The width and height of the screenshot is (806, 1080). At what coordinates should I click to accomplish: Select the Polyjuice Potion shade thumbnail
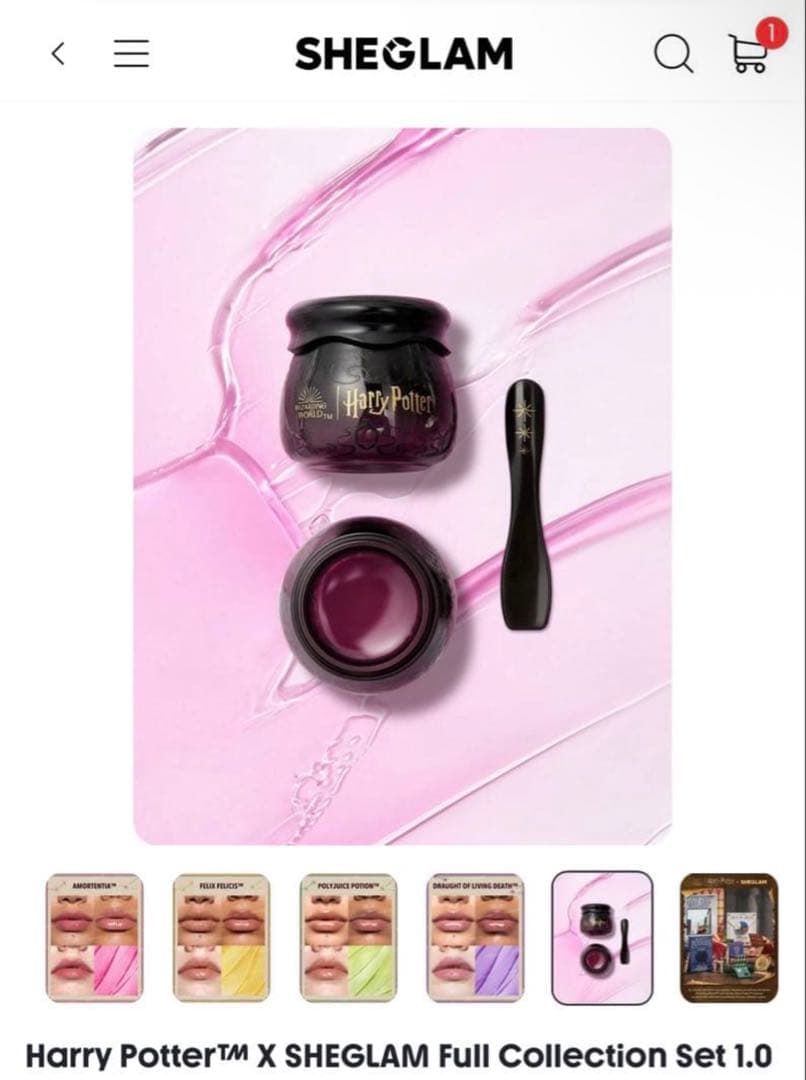(349, 937)
